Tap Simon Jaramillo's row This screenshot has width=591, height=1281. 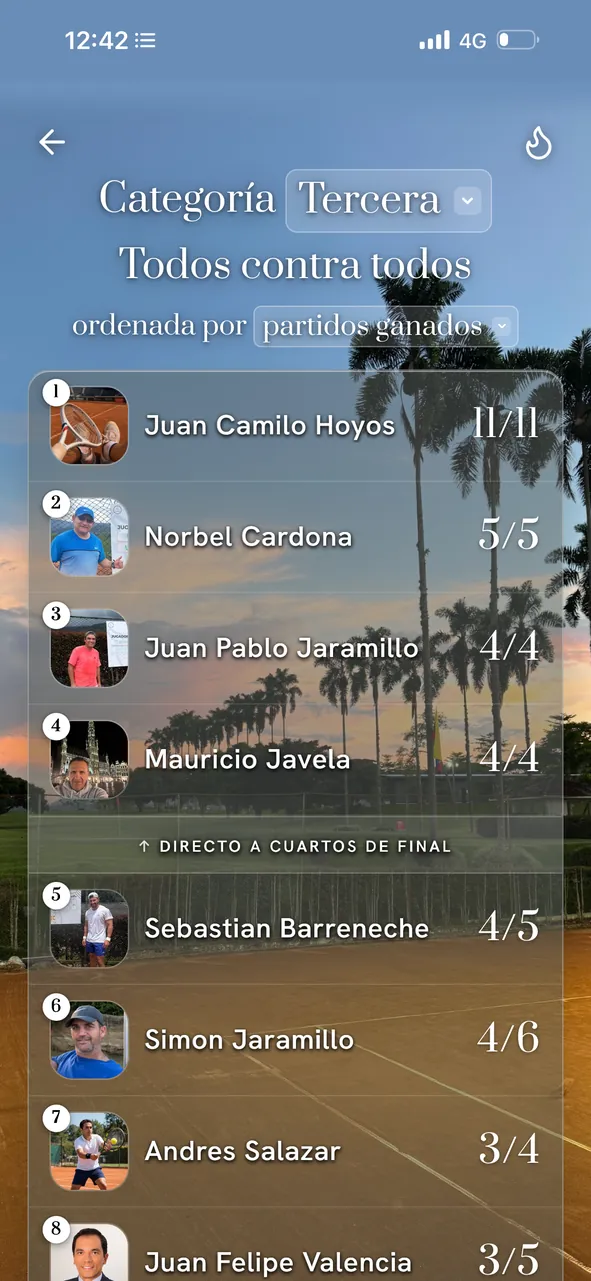(x=295, y=1039)
